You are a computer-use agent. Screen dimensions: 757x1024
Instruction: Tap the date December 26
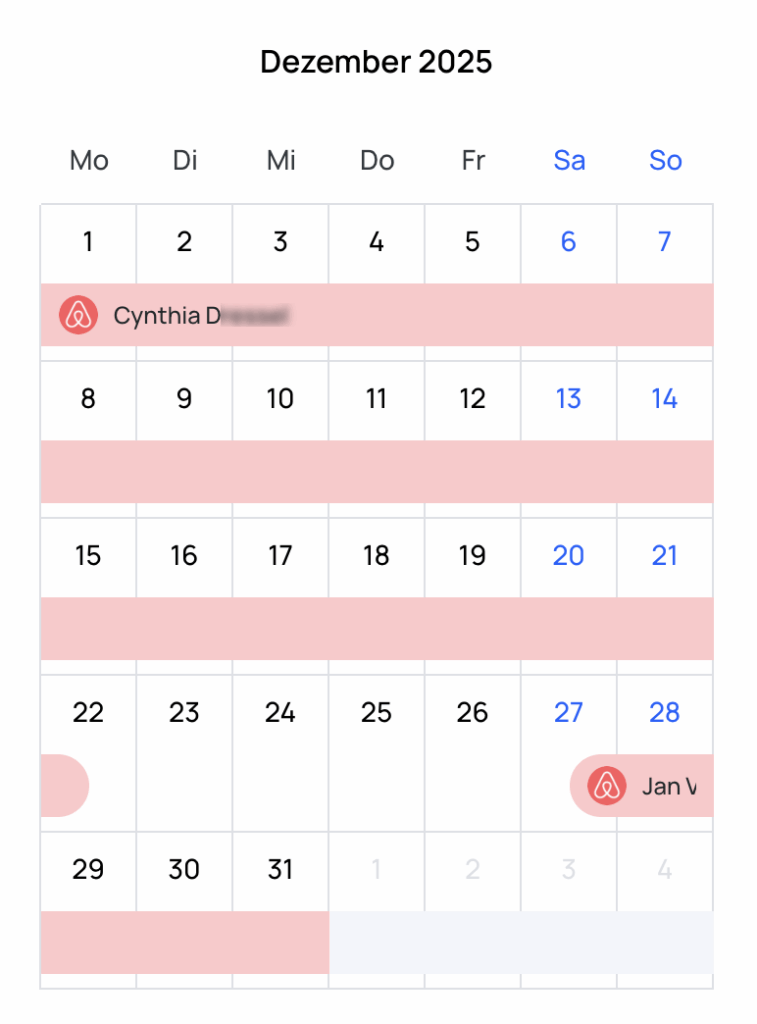tap(472, 713)
